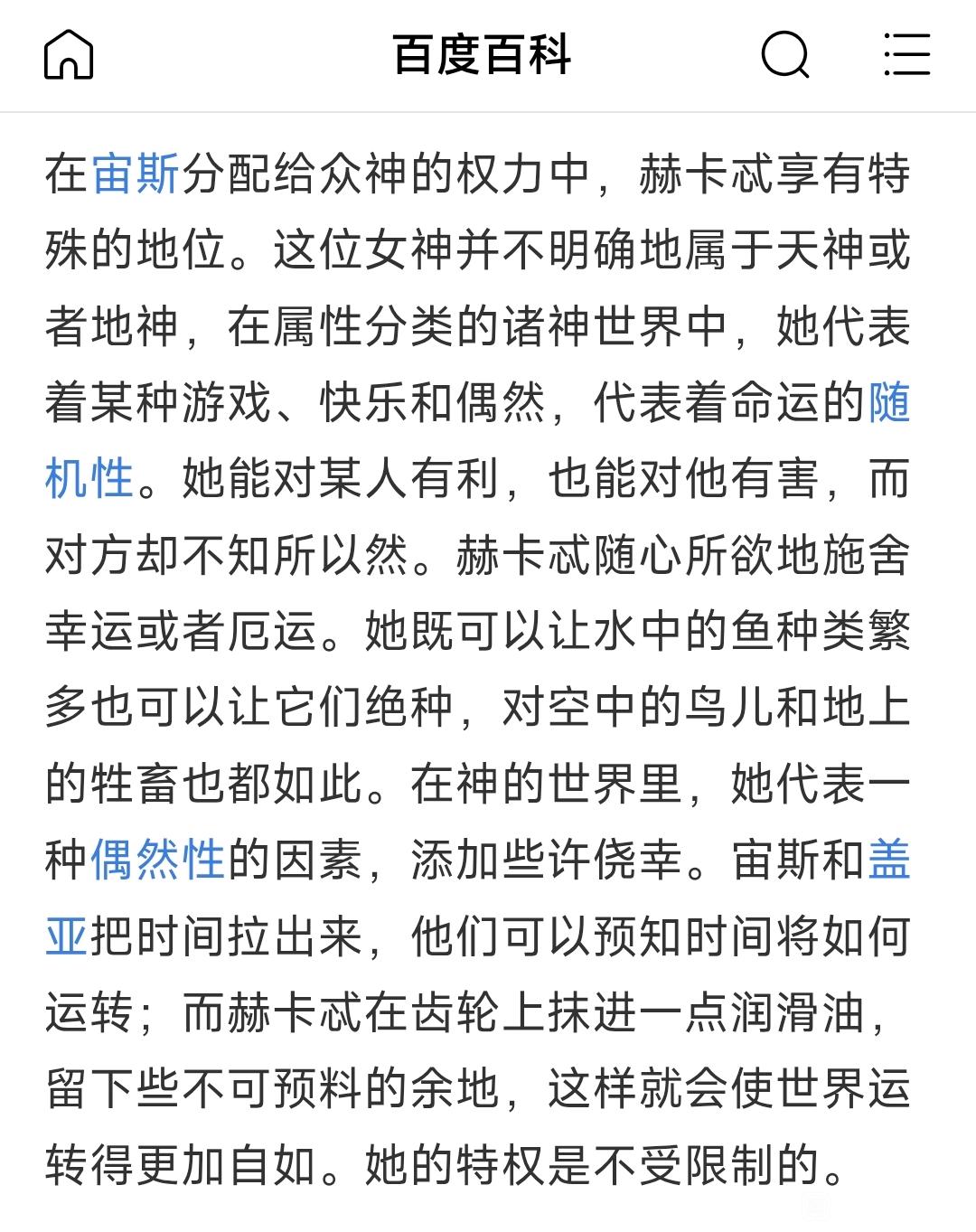Go to the Baidu Baike home icon
Viewport: 976px width, 1232px height.
coord(69,54)
